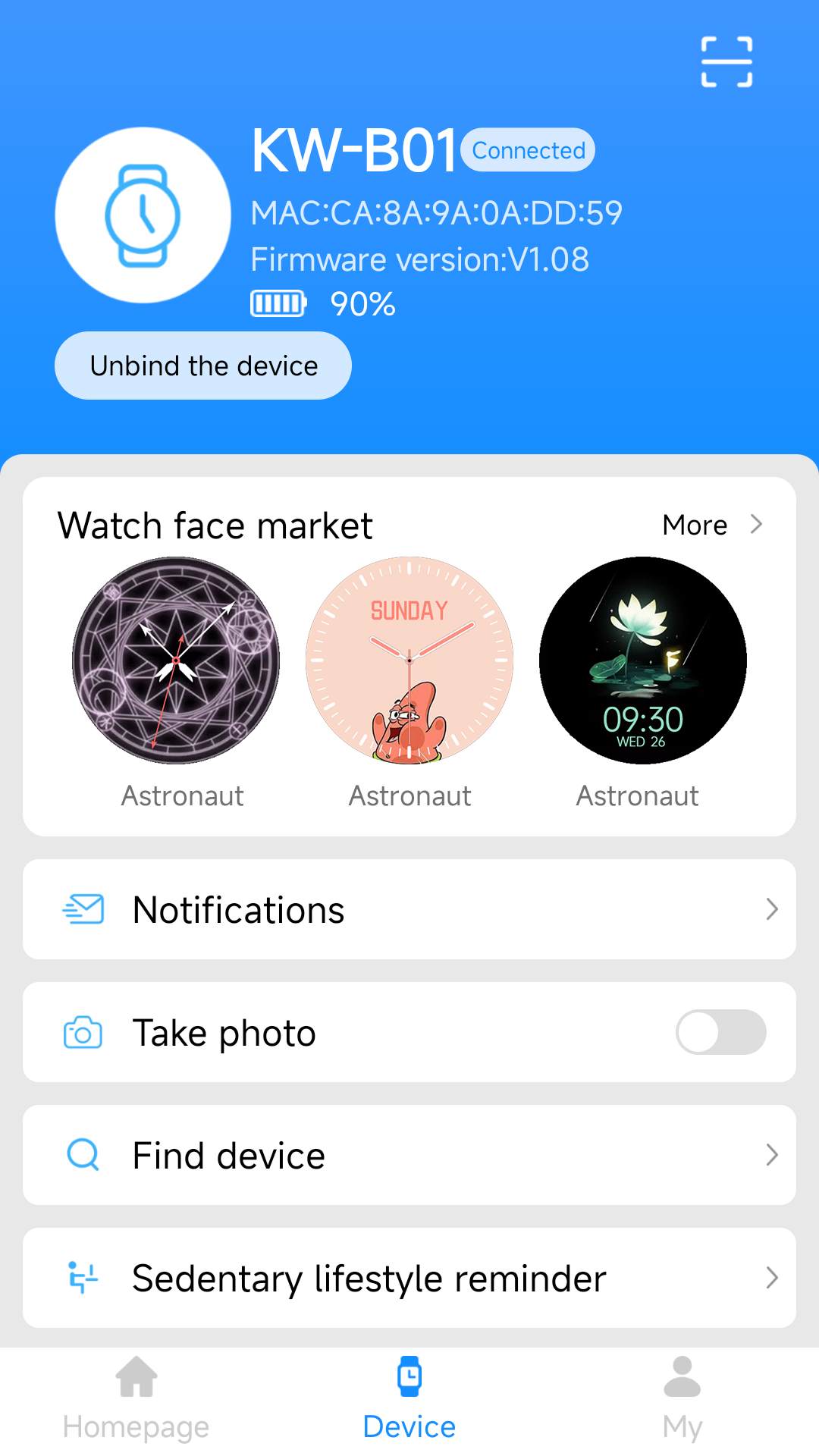This screenshot has width=819, height=1456.
Task: Select the lotus flower watch face
Action: point(643,661)
